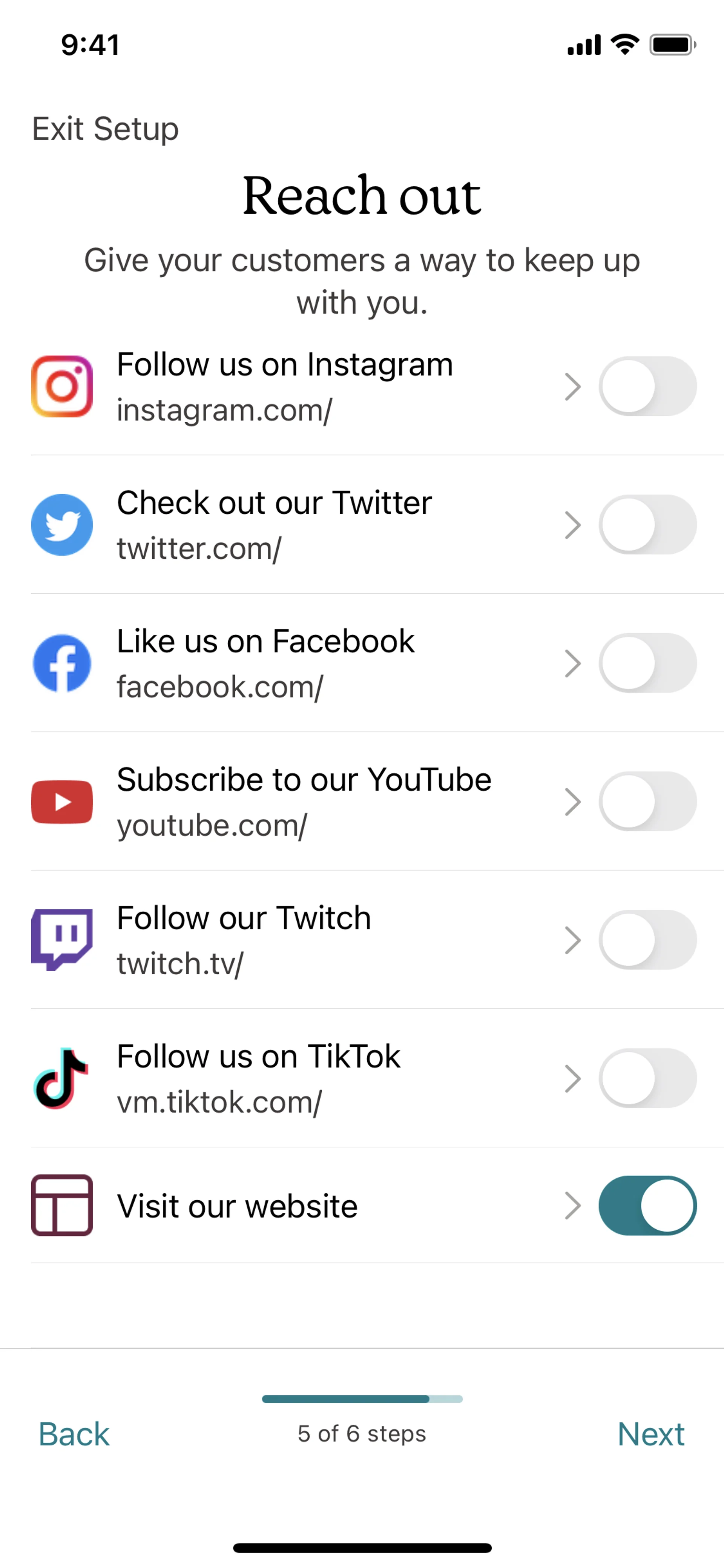
Task: Turn on the TikTok switch
Action: [x=647, y=1078]
